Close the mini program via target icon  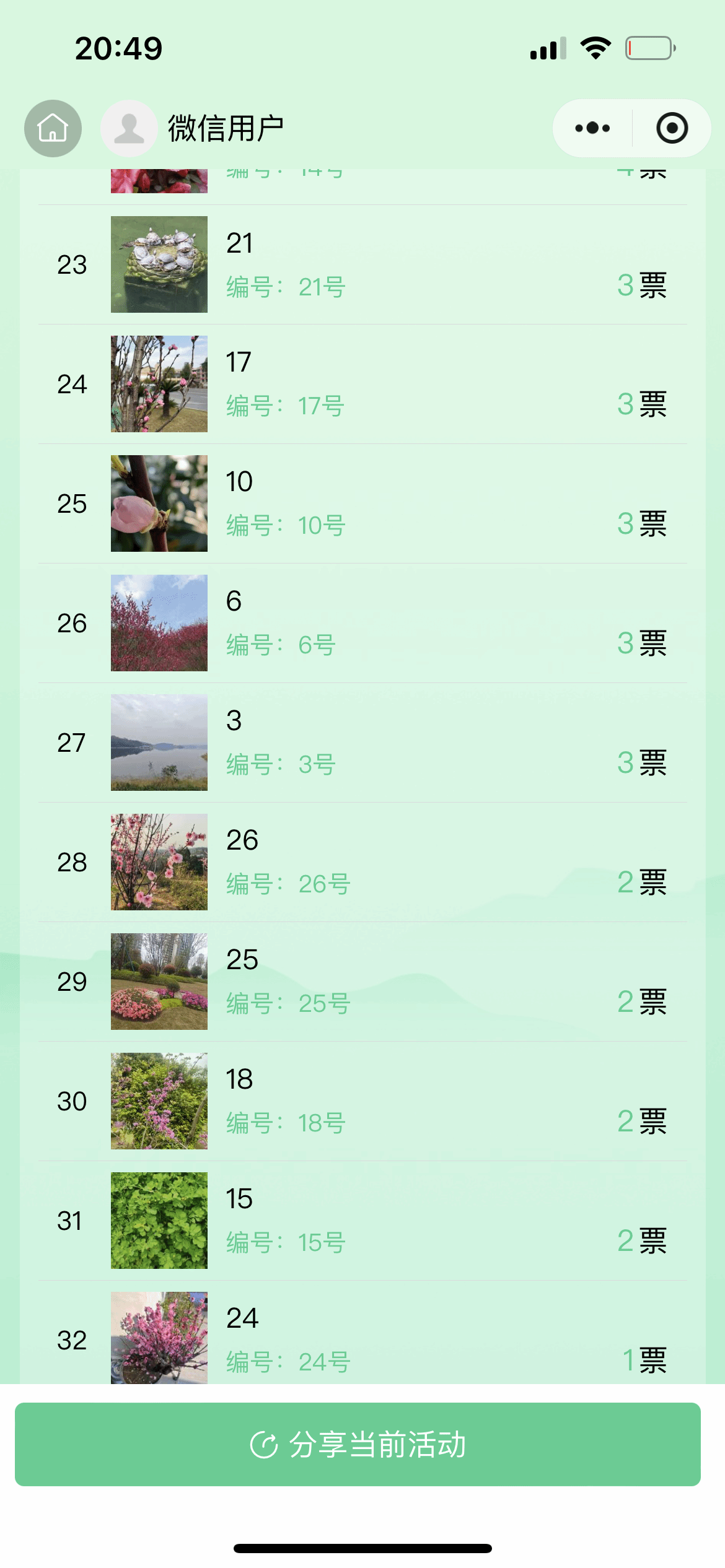tap(672, 128)
